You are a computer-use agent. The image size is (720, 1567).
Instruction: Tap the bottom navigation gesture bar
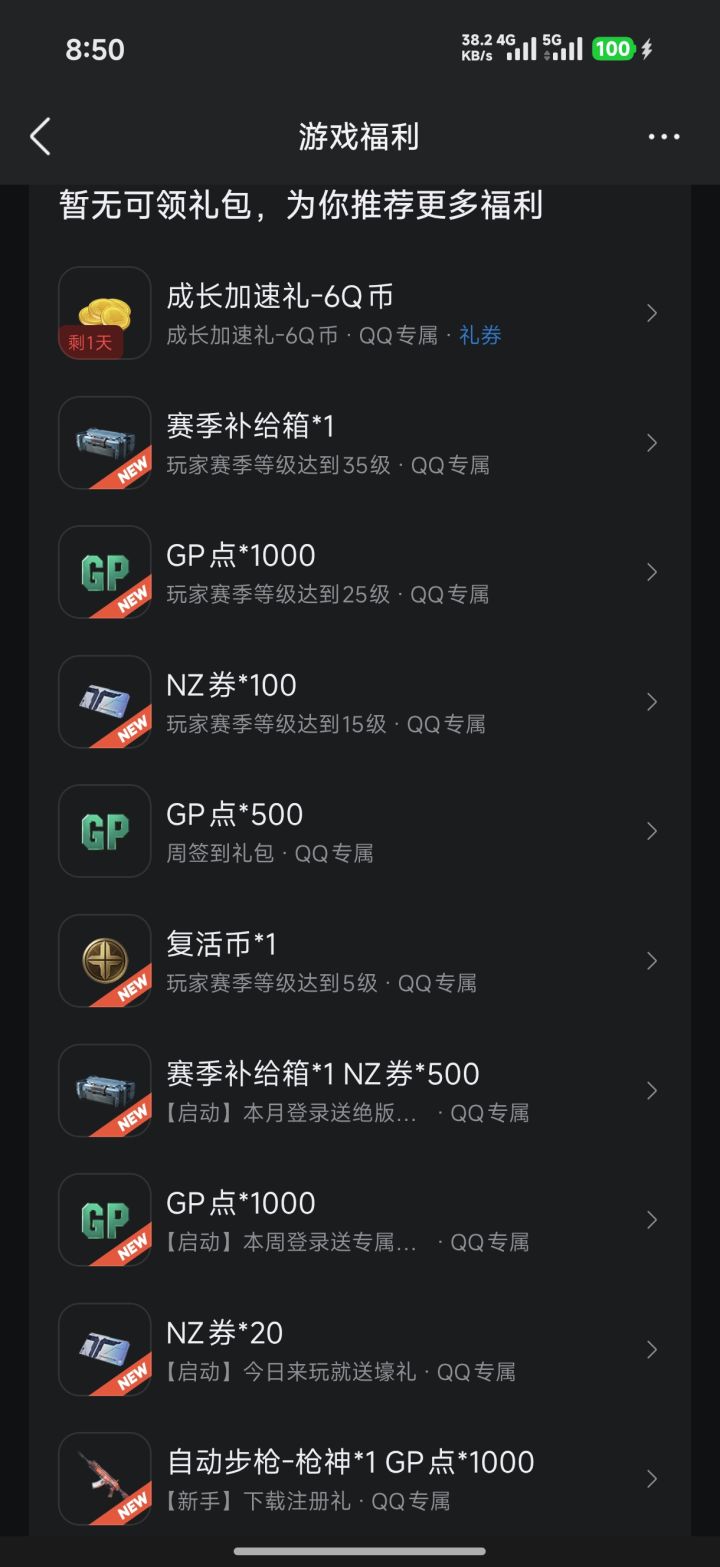point(360,1546)
